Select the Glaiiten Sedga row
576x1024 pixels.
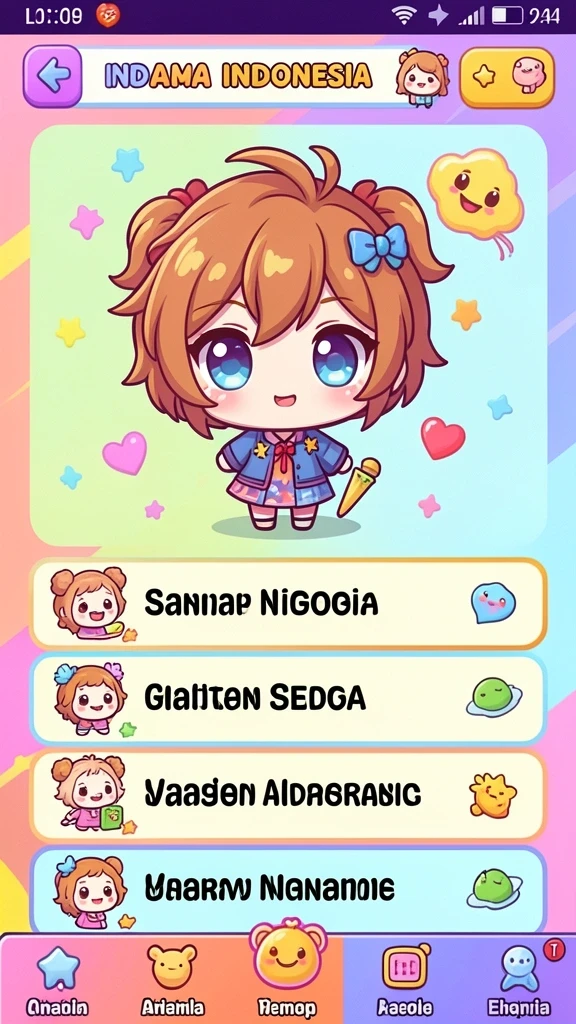(x=288, y=699)
